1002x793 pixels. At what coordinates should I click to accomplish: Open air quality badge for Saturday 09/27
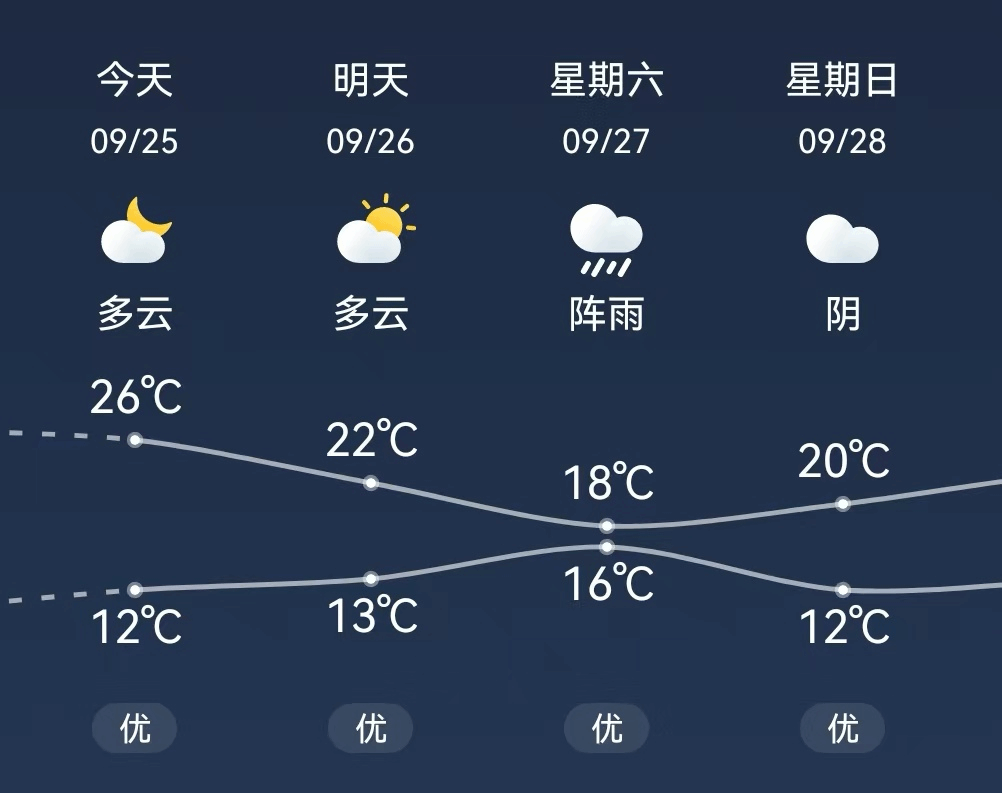pos(606,728)
